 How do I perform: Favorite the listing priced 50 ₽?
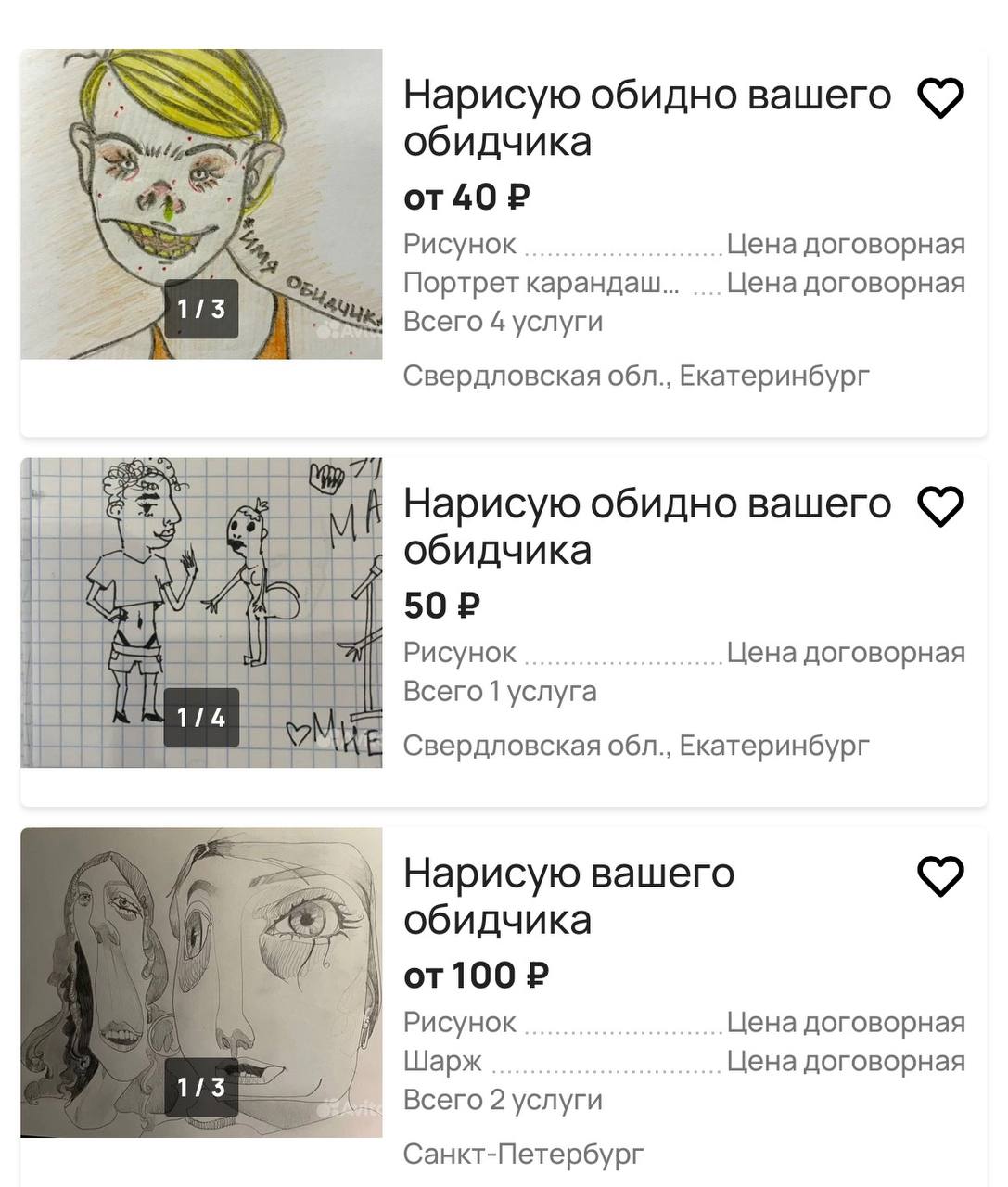click(x=940, y=505)
